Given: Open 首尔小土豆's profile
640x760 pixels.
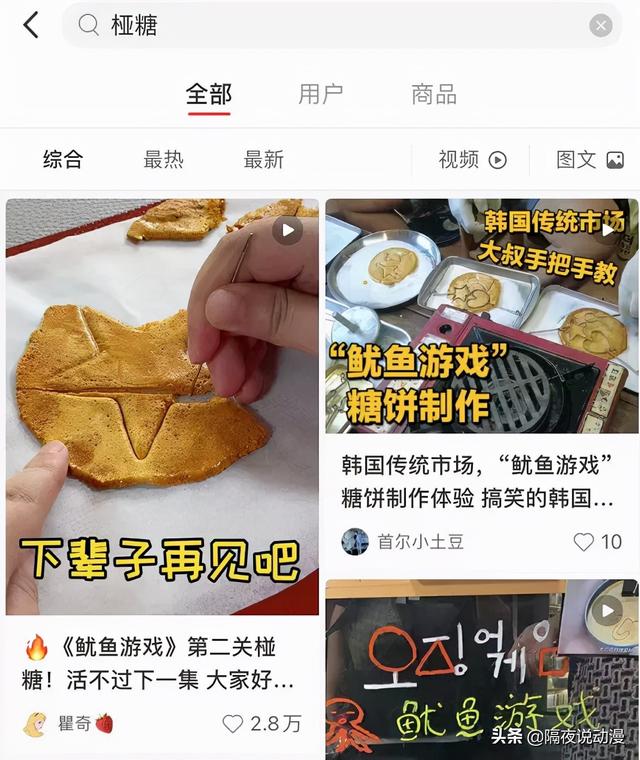Looking at the screenshot, I should (x=404, y=542).
